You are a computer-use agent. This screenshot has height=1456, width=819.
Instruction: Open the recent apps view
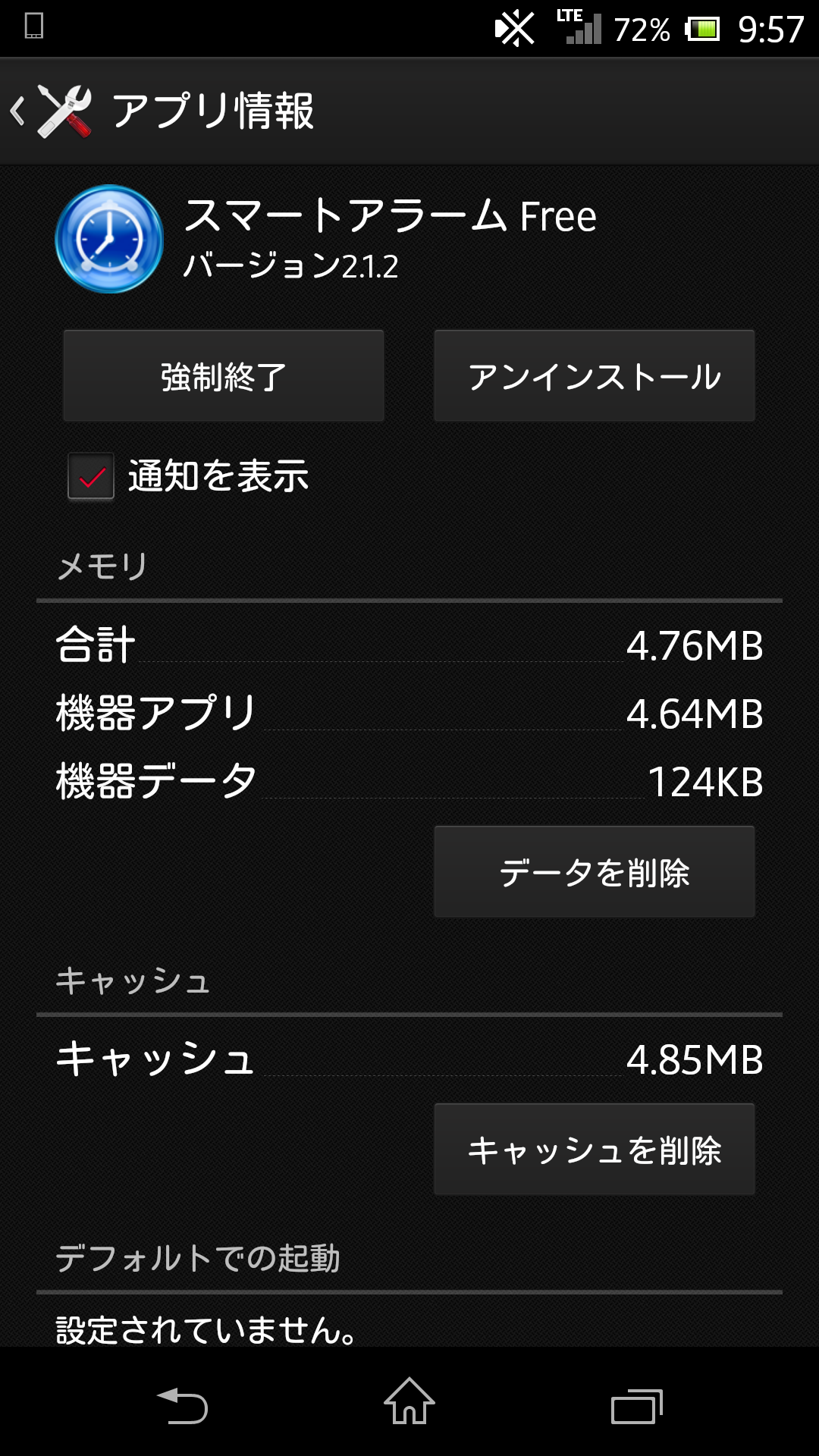point(637,1407)
